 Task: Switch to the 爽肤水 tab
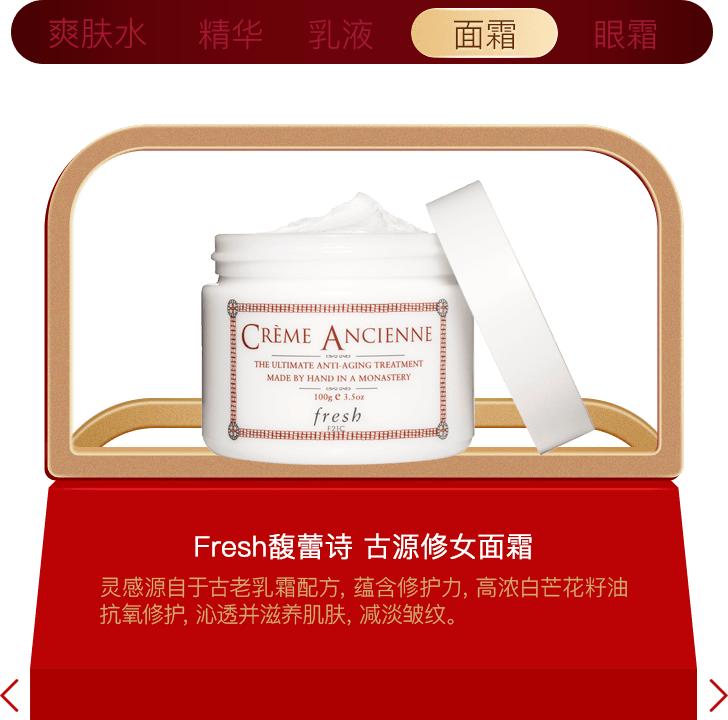[97, 34]
